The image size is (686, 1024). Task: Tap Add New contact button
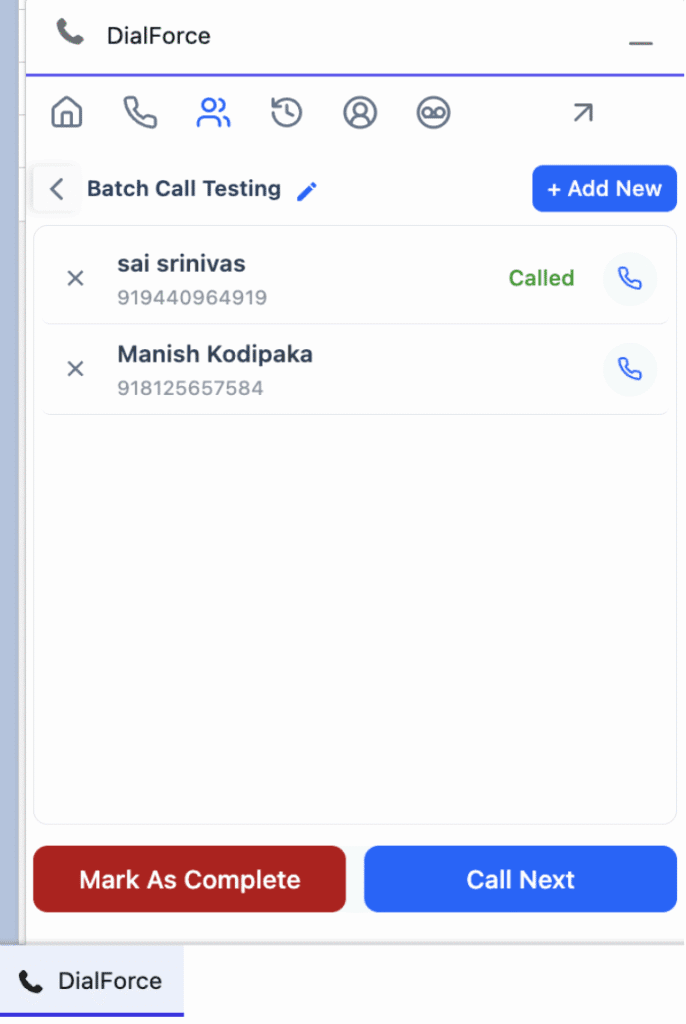pyautogui.click(x=604, y=189)
